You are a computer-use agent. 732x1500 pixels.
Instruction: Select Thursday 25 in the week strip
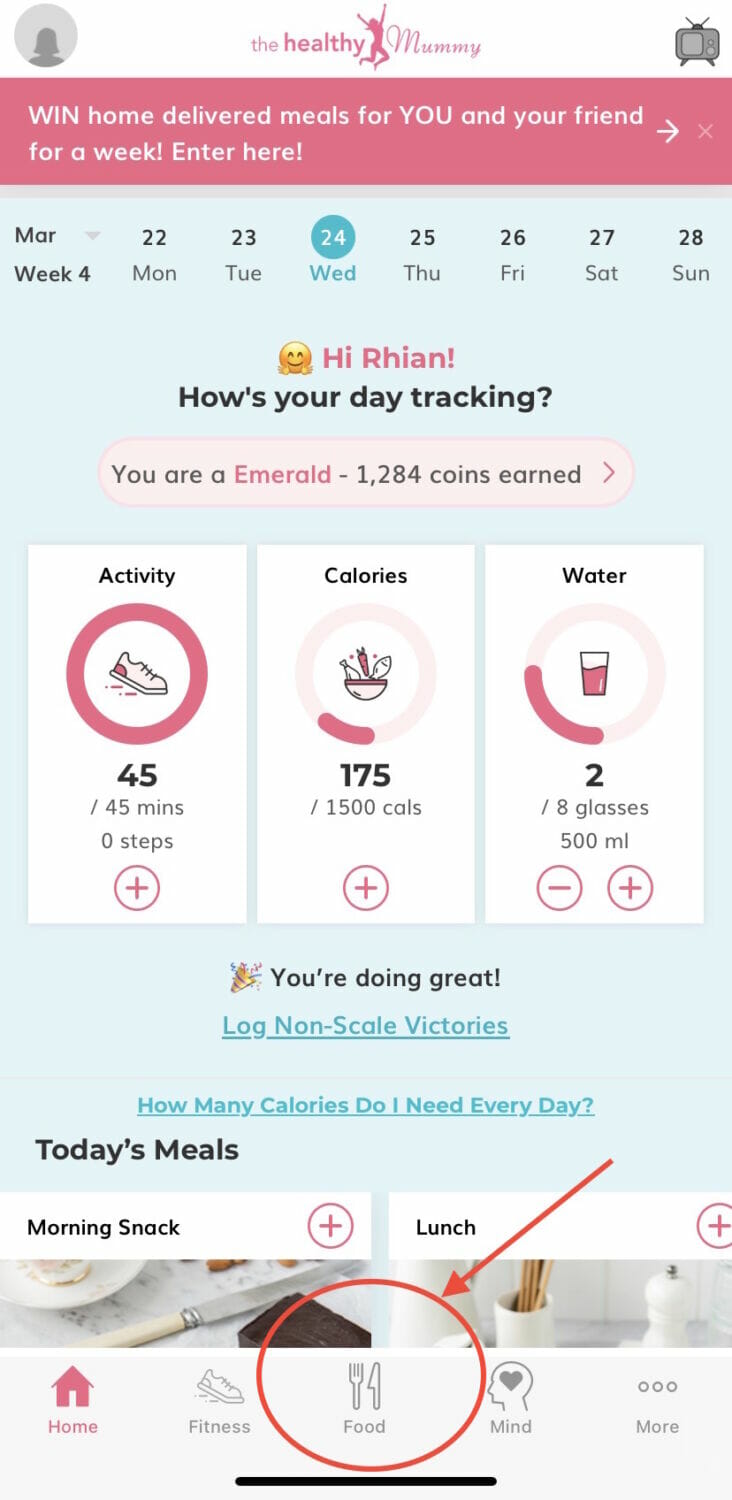[422, 254]
